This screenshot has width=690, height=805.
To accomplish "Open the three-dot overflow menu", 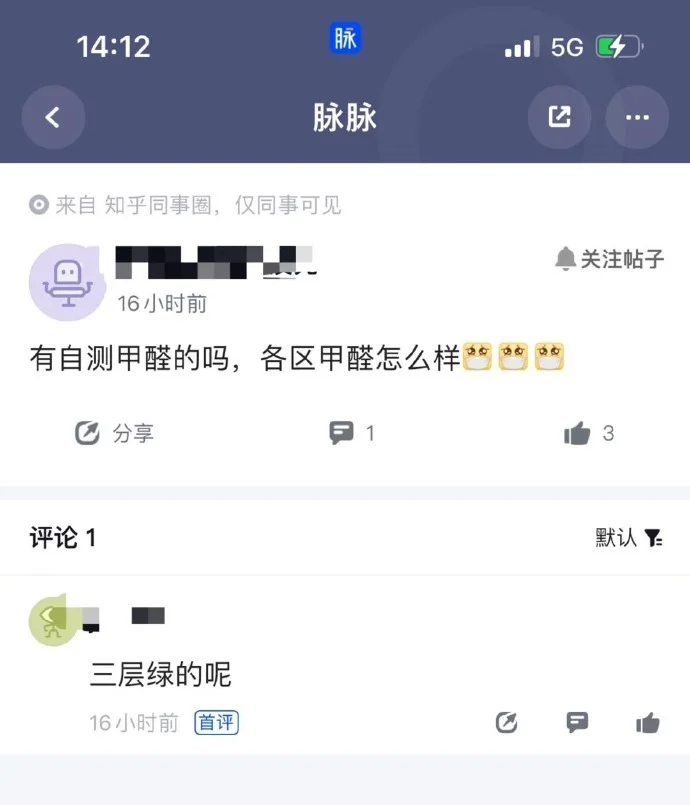I will [x=637, y=117].
